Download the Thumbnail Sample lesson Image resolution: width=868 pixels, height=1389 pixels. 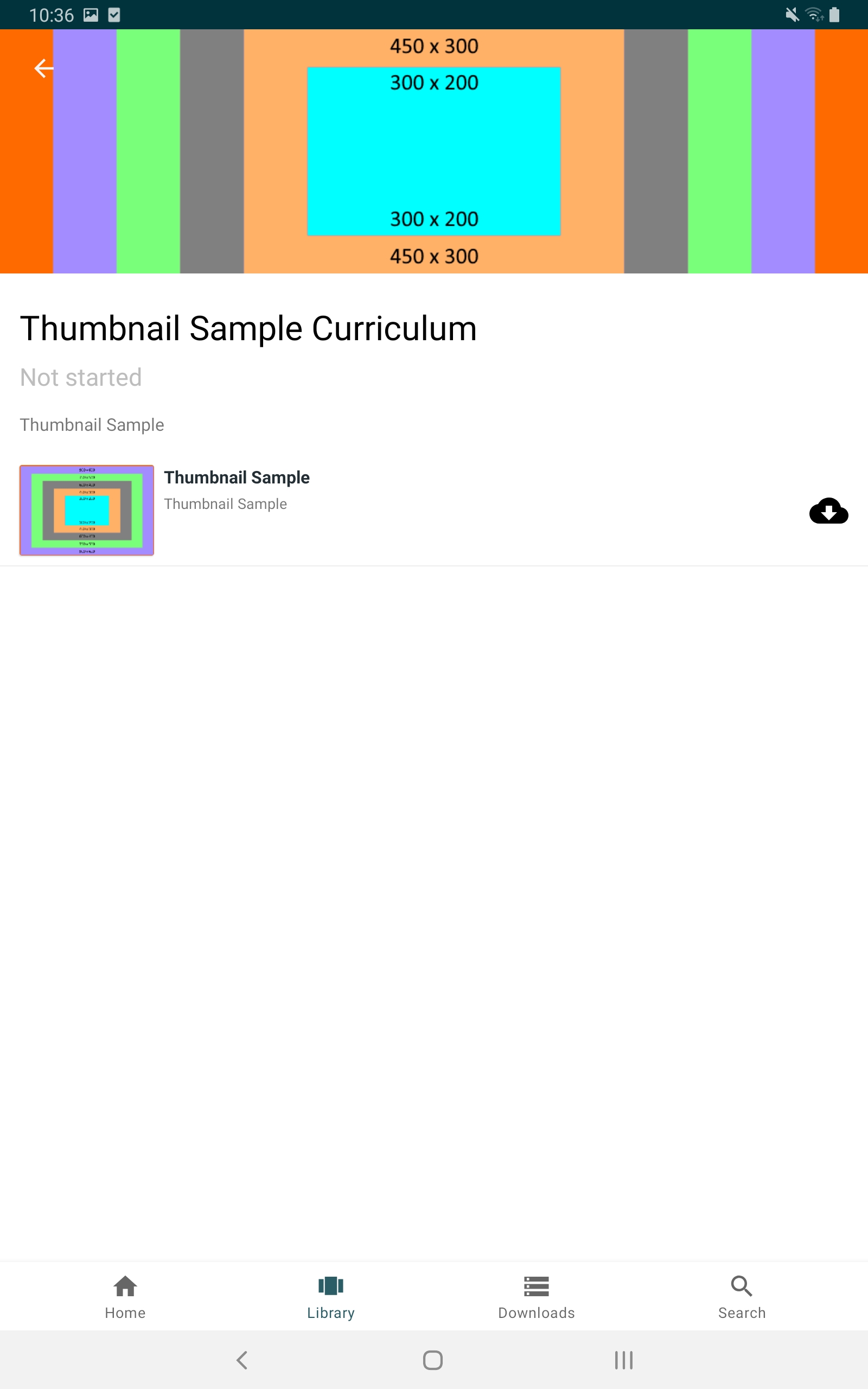pyautogui.click(x=828, y=510)
